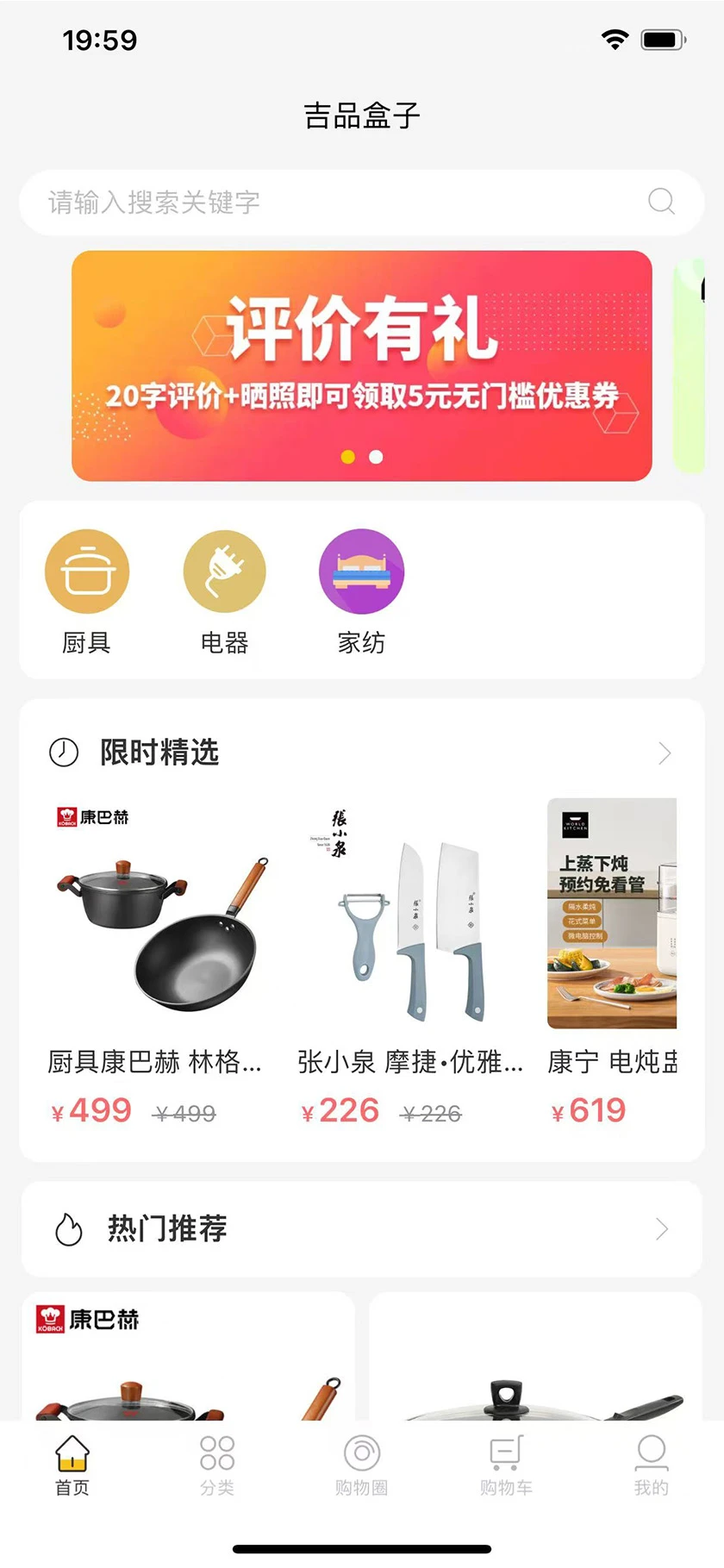Open the 我的 profile icon
The image size is (724, 1568).
pos(651,1454)
